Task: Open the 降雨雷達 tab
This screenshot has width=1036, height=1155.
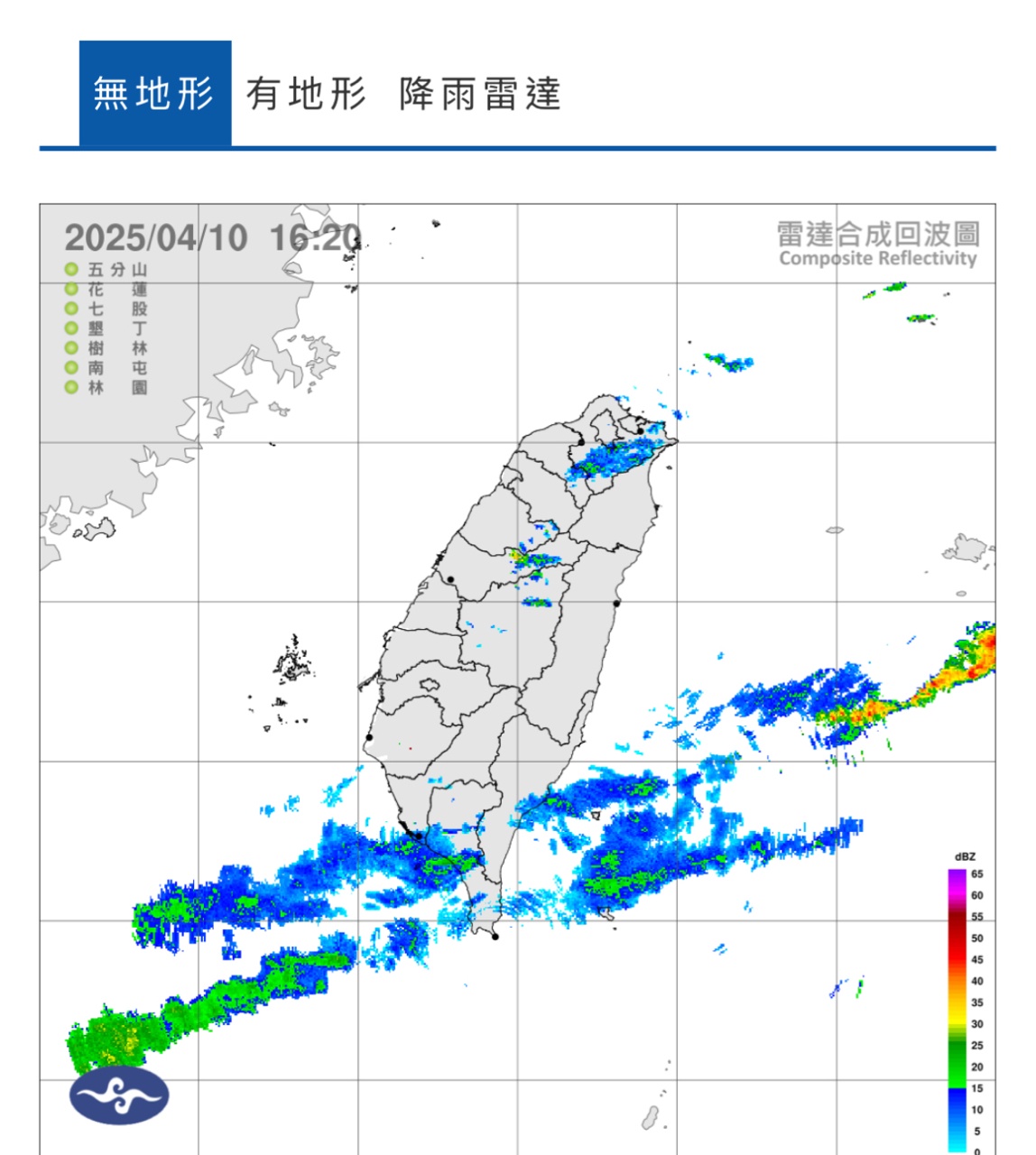Action: click(480, 94)
